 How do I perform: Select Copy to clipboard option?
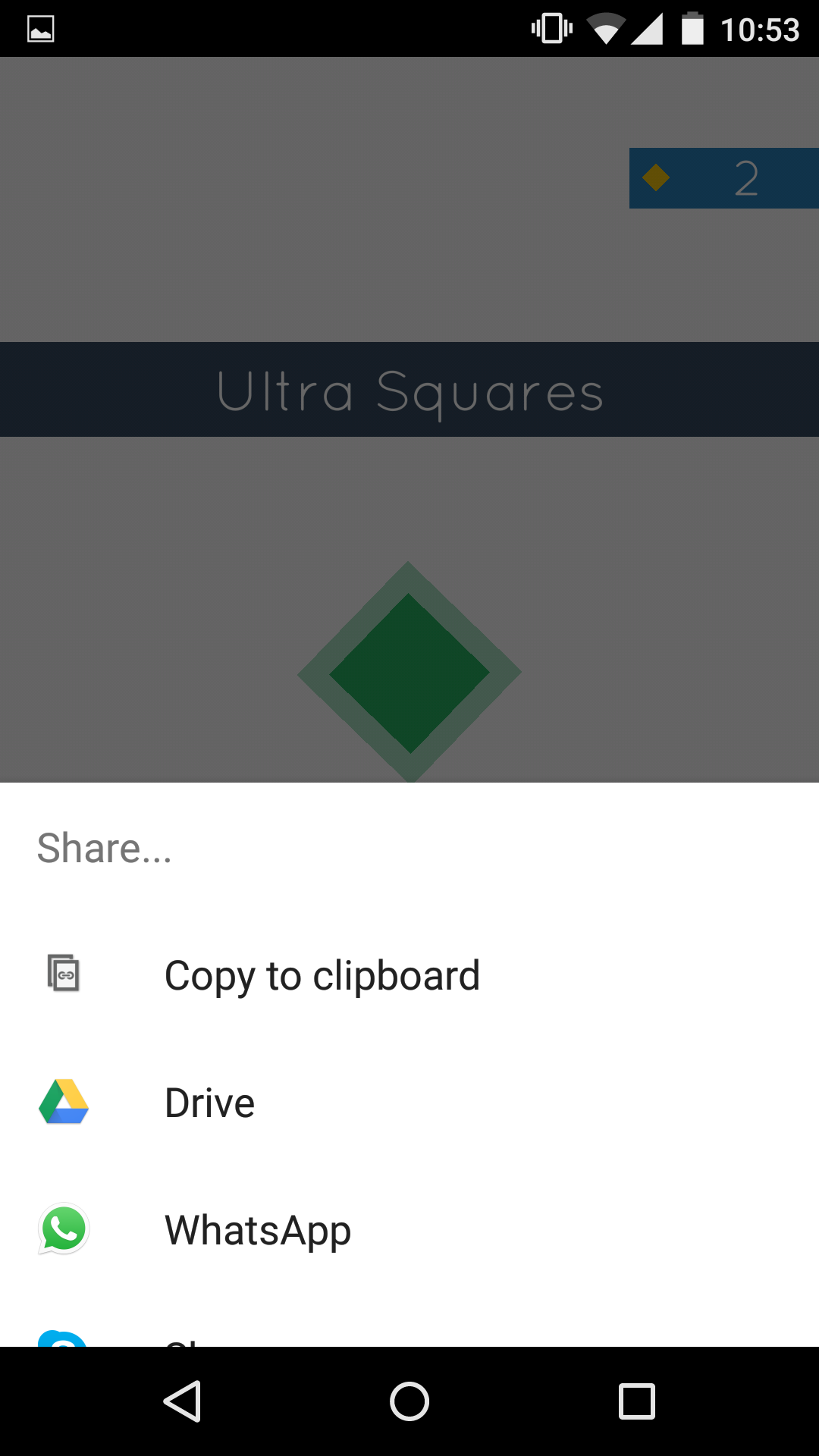[x=322, y=975]
